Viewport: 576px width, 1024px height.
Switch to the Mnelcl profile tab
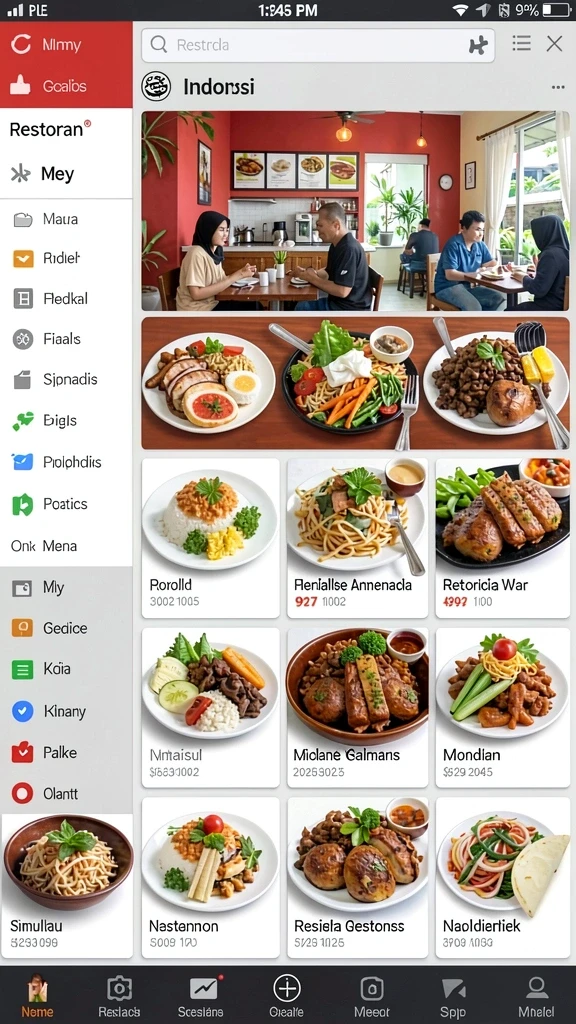(536, 995)
